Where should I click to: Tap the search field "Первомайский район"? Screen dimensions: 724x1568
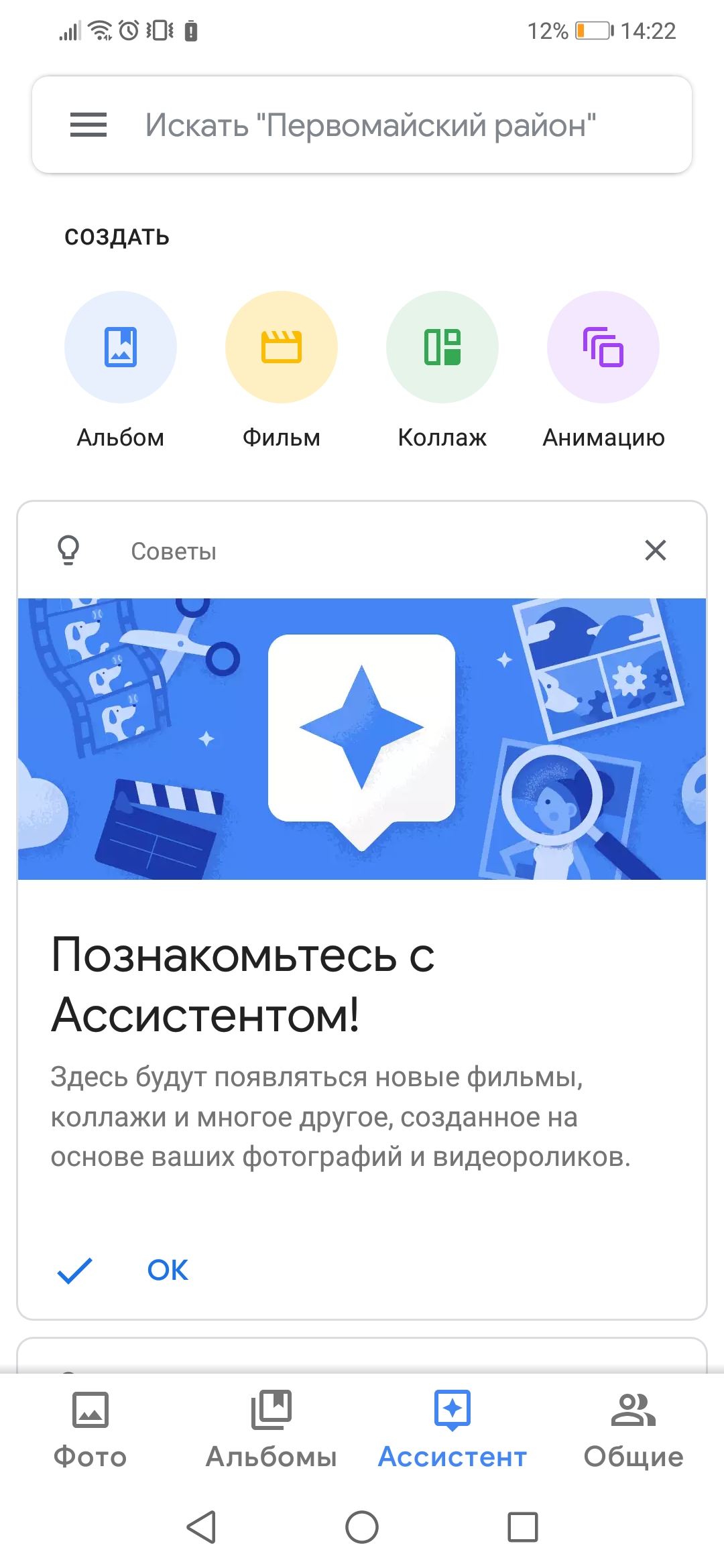370,125
